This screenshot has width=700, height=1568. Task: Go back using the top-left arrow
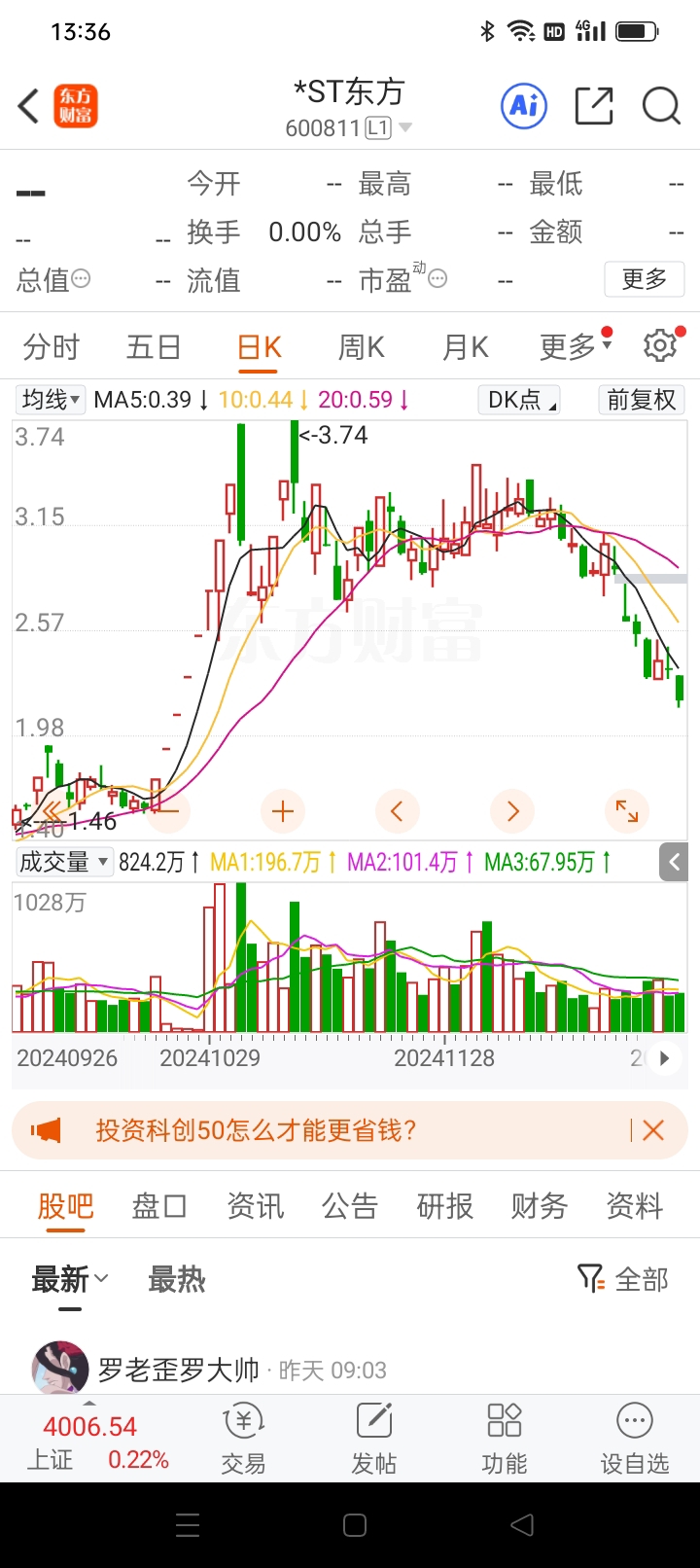pos(29,107)
